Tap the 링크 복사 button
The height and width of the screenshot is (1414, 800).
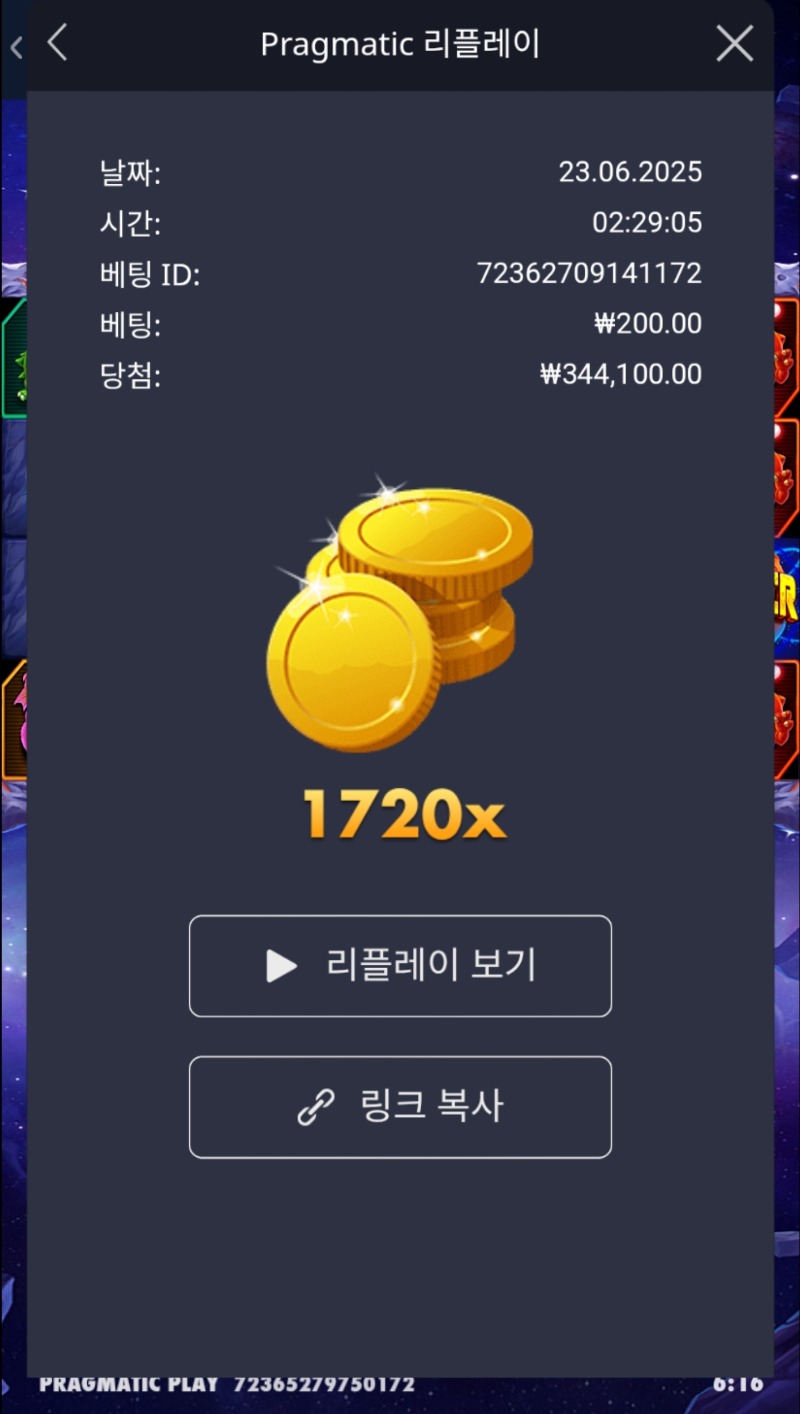coord(400,1107)
